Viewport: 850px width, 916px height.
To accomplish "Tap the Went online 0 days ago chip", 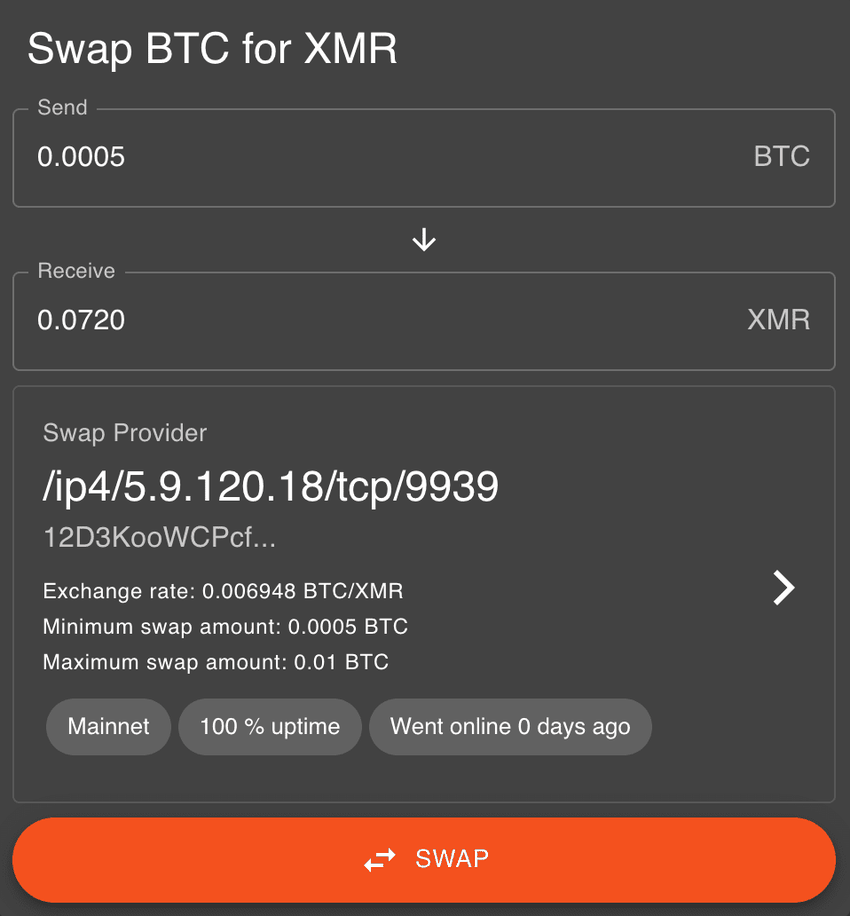I will pyautogui.click(x=510, y=726).
